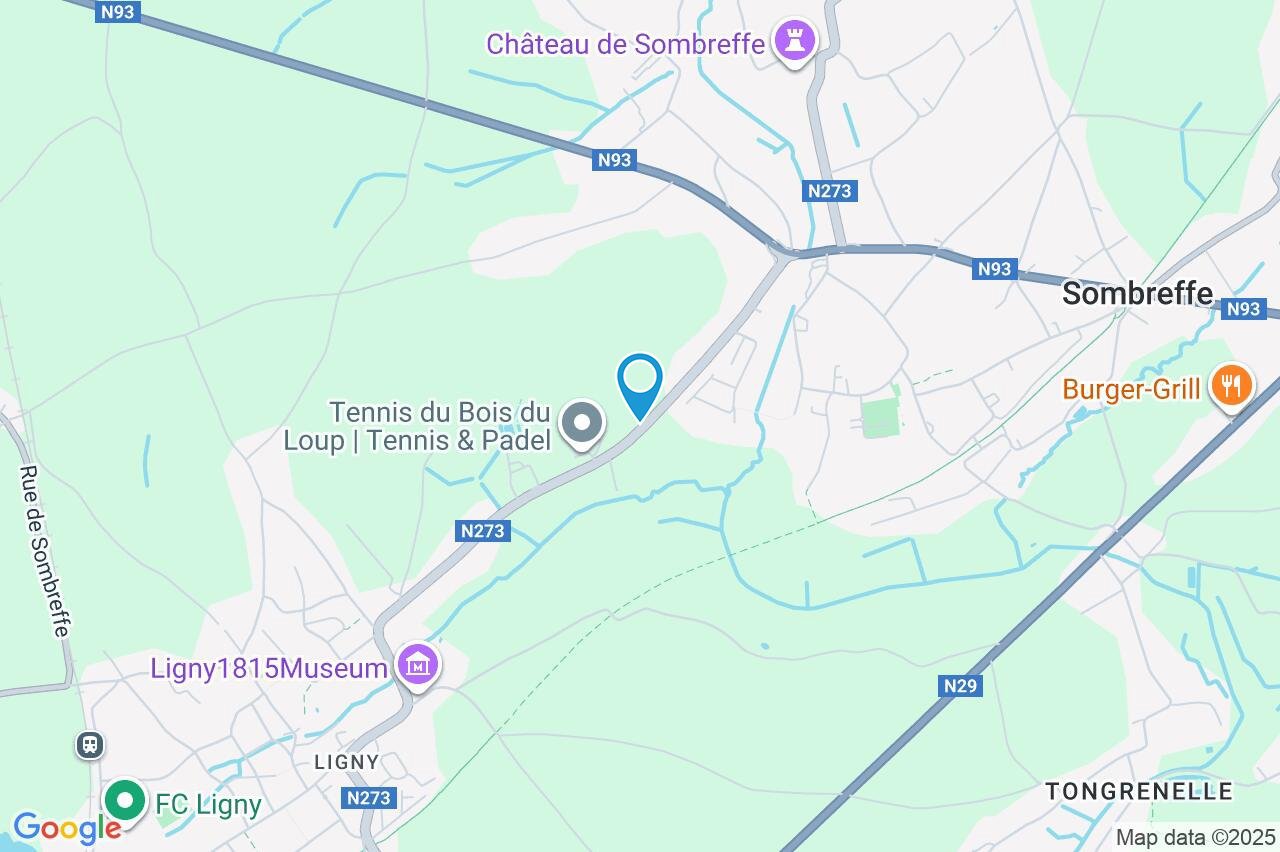Screen dimensions: 1280x852
Task: Open the train station icon near Ligny
Action: 90,744
